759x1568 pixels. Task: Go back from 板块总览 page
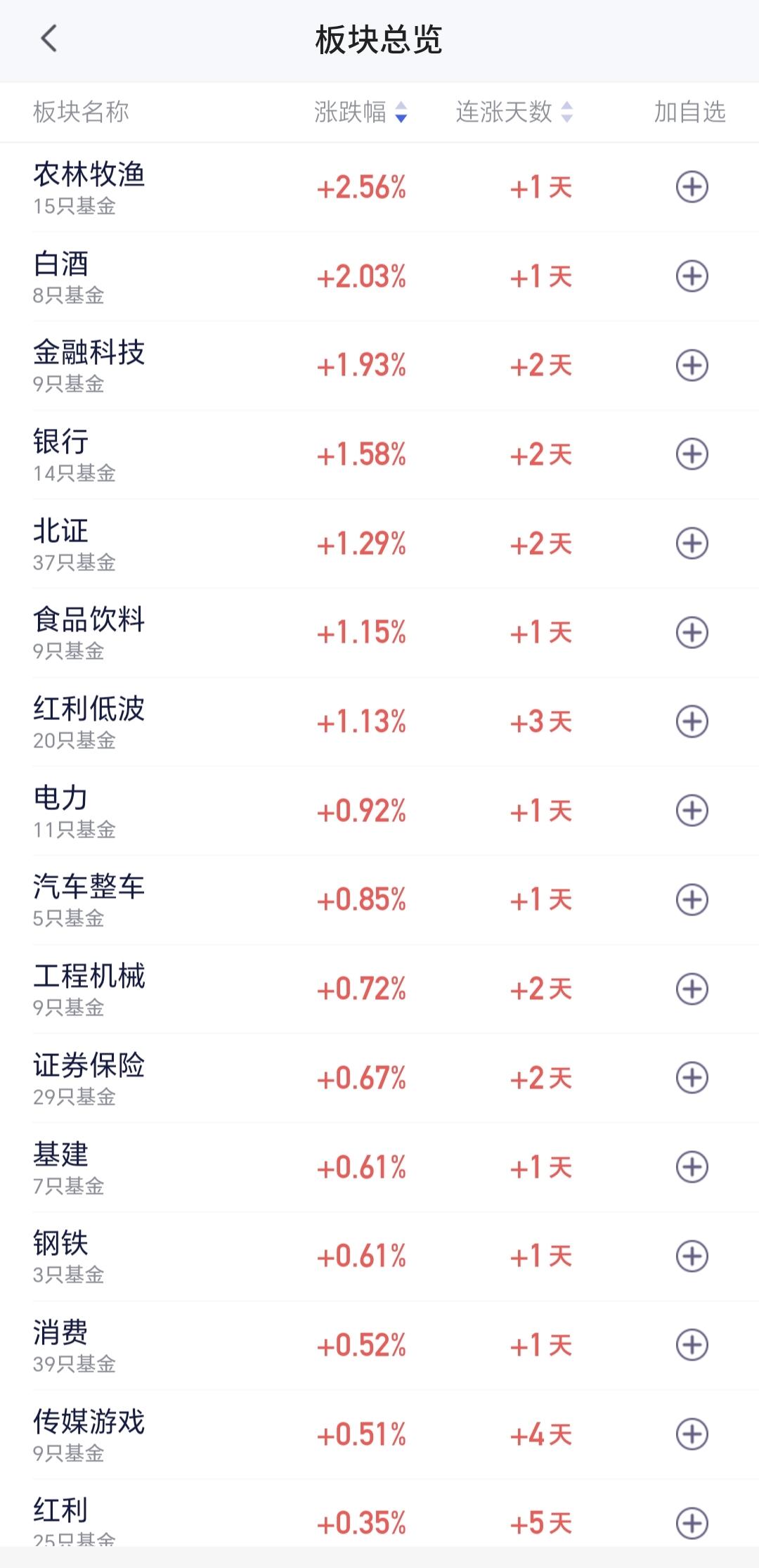48,39
